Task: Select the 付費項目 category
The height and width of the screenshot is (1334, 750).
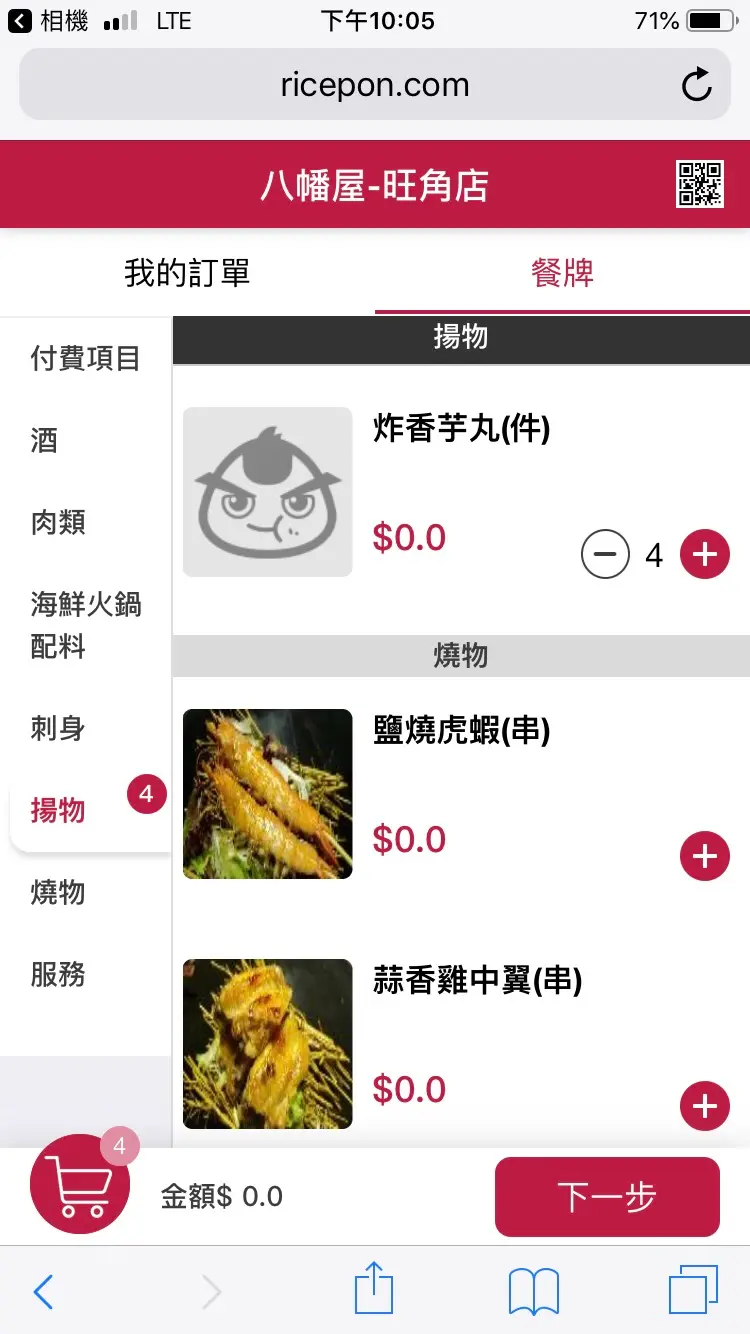Action: [85, 359]
